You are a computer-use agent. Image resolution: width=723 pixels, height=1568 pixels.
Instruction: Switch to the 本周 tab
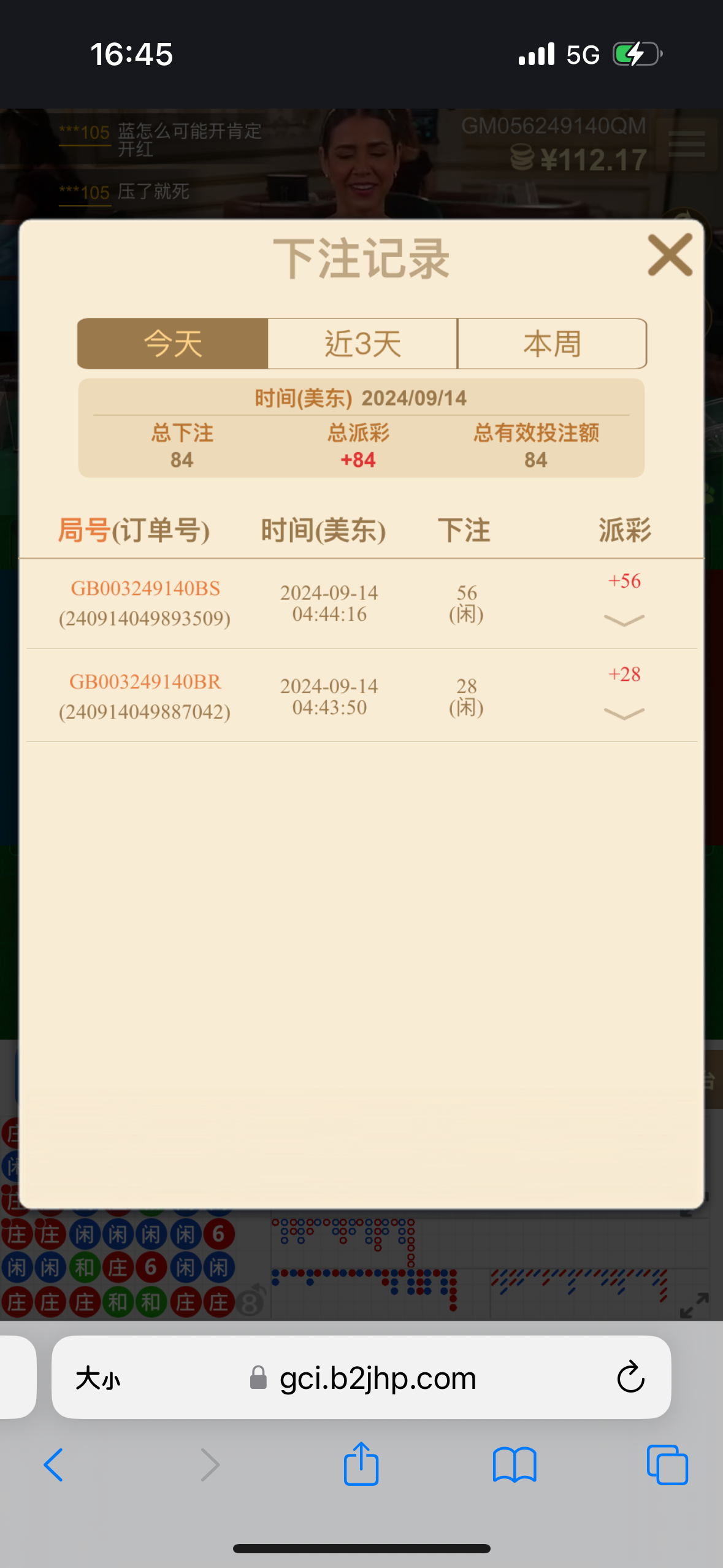pyautogui.click(x=552, y=344)
